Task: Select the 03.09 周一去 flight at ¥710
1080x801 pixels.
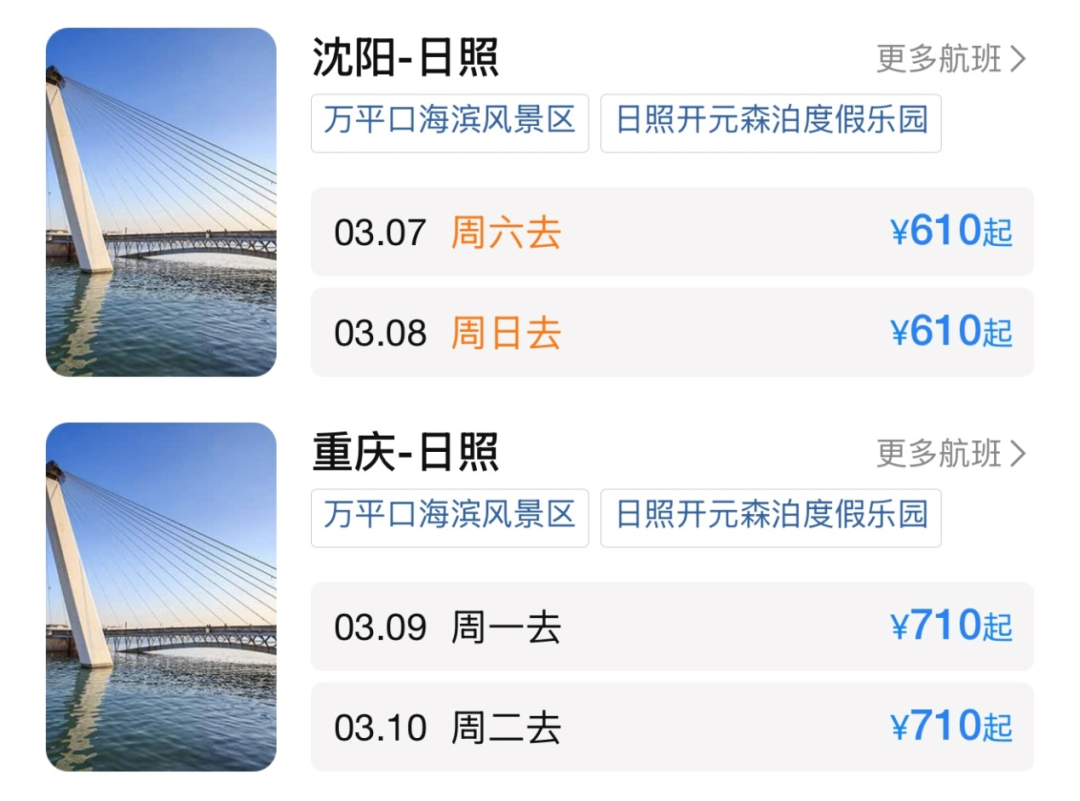Action: [672, 627]
